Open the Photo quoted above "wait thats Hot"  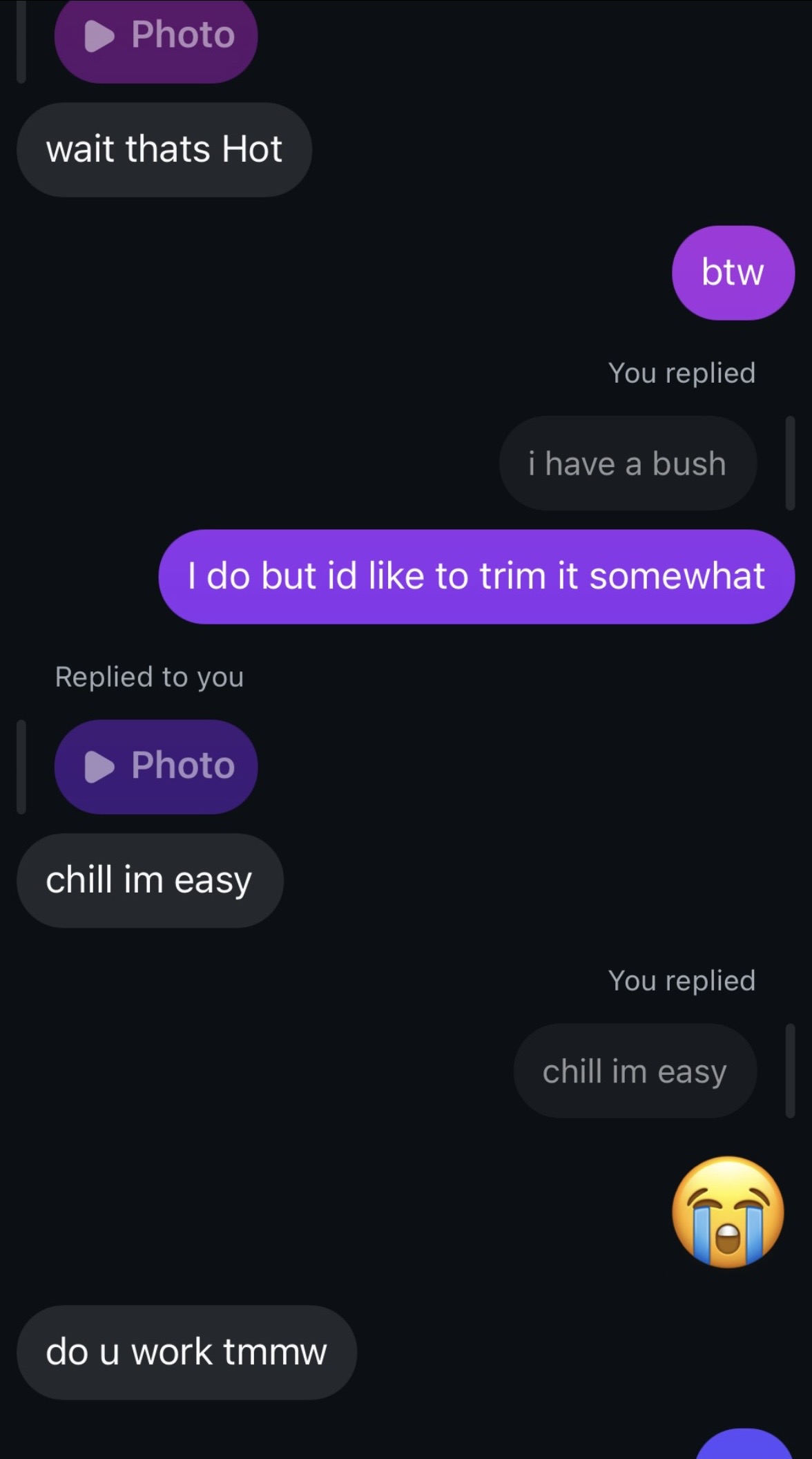click(x=156, y=37)
